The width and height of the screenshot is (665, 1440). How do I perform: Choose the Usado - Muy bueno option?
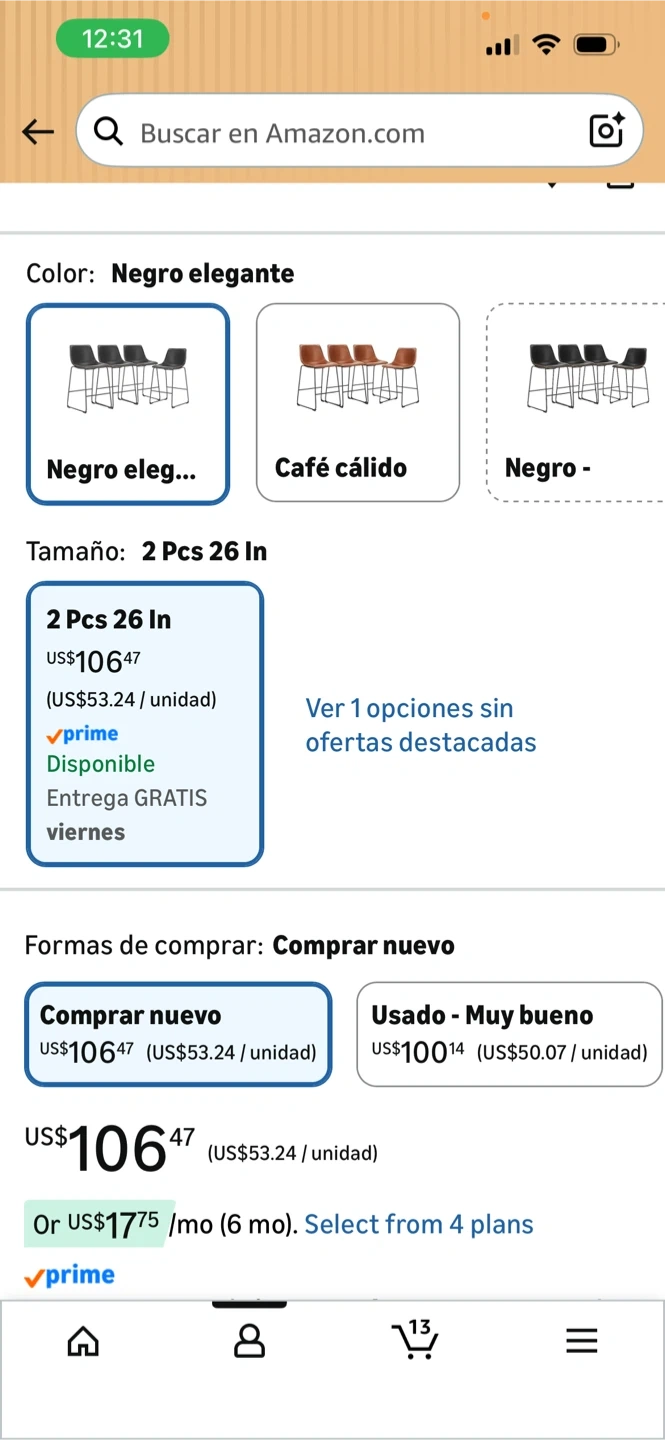coord(509,1034)
